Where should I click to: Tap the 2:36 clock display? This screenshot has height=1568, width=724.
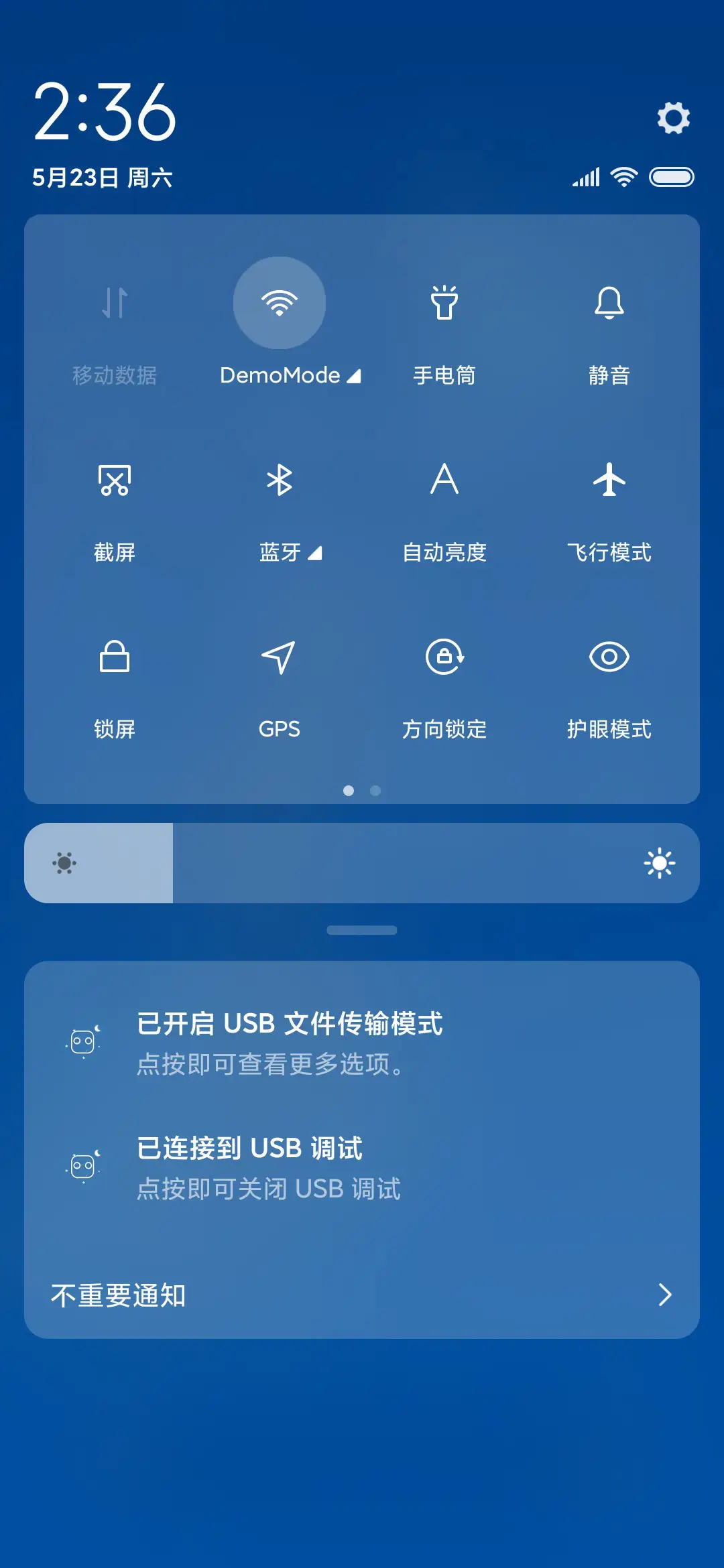coord(106,114)
